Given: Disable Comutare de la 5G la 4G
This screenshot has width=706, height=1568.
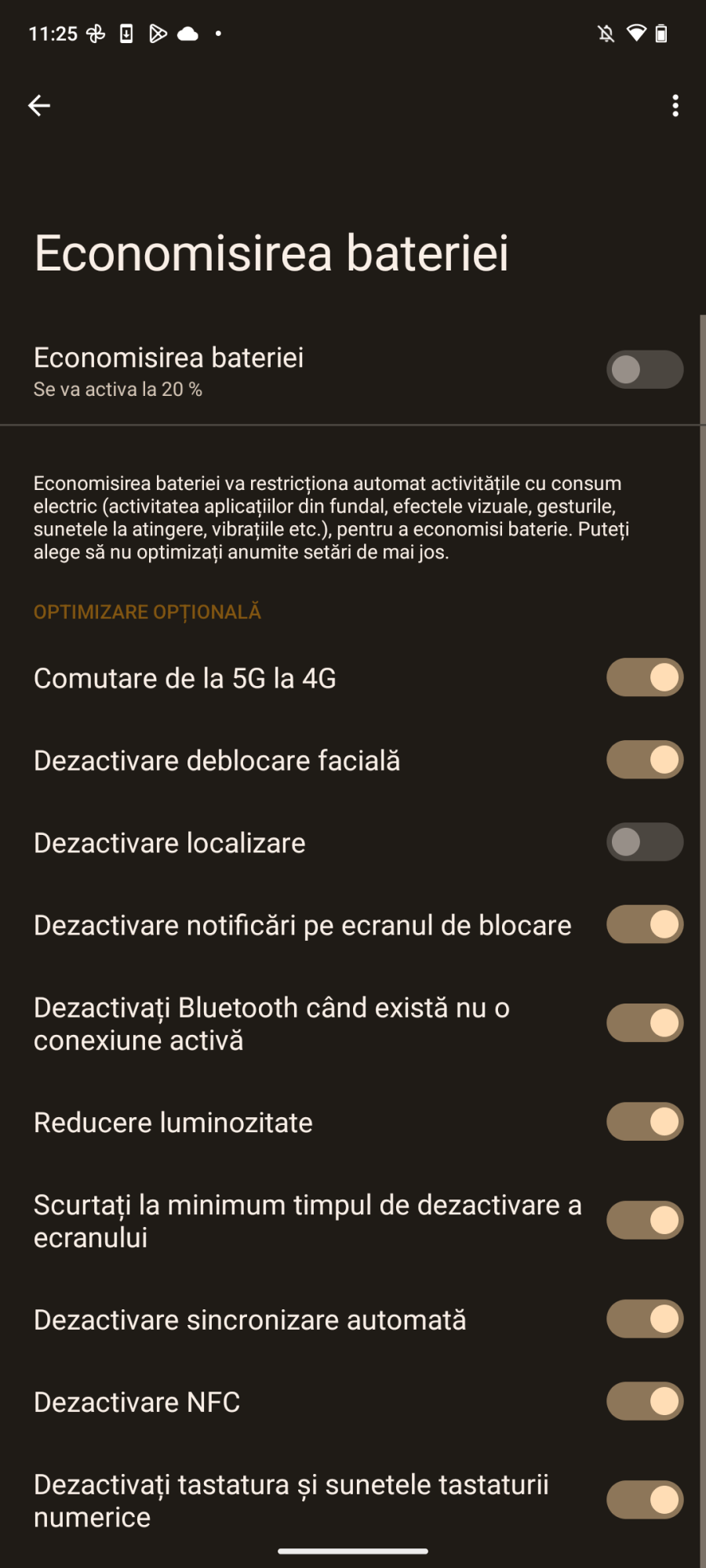Looking at the screenshot, I should click(x=645, y=677).
